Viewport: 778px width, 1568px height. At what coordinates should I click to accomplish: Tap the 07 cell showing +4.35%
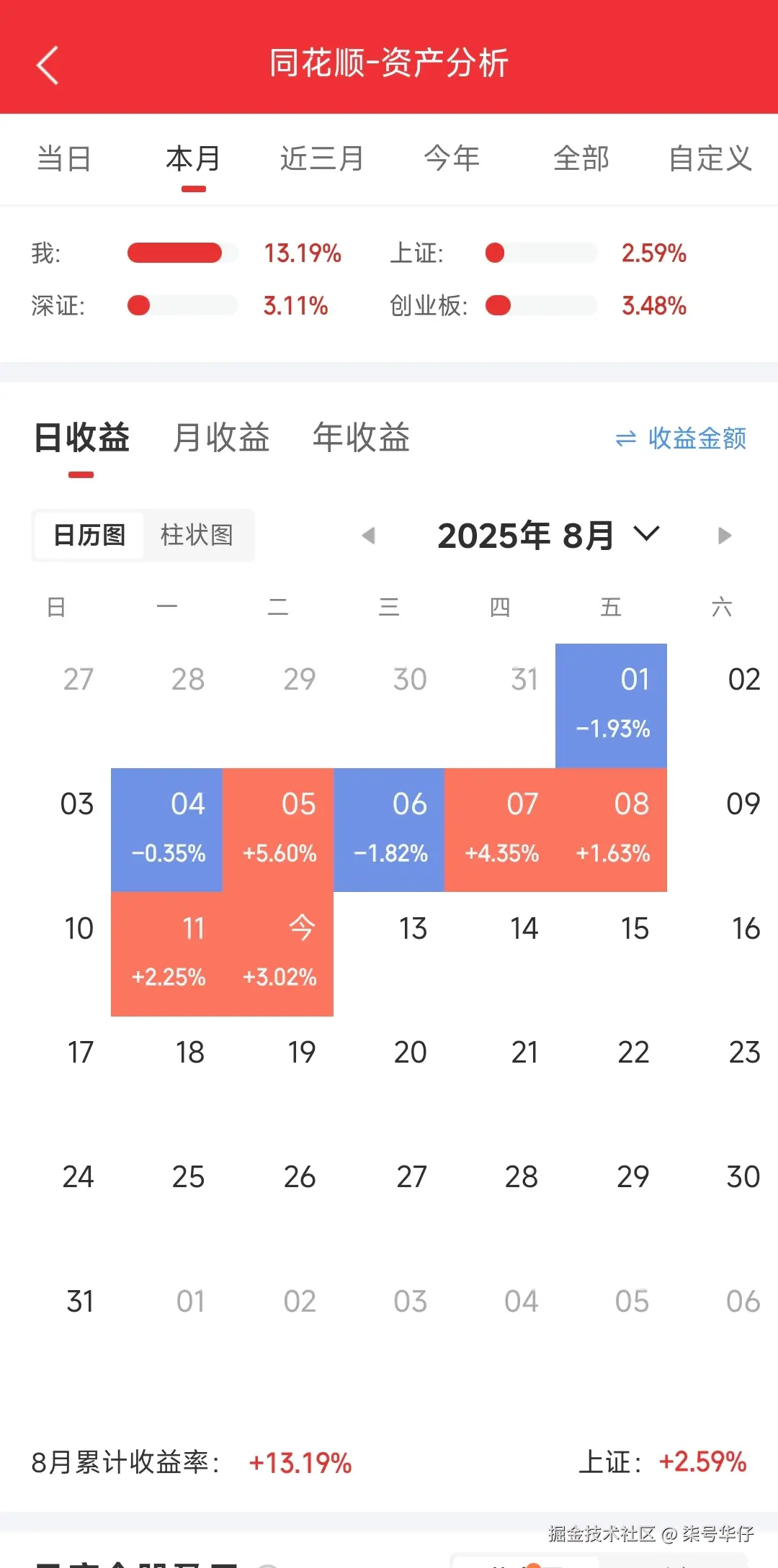(500, 829)
